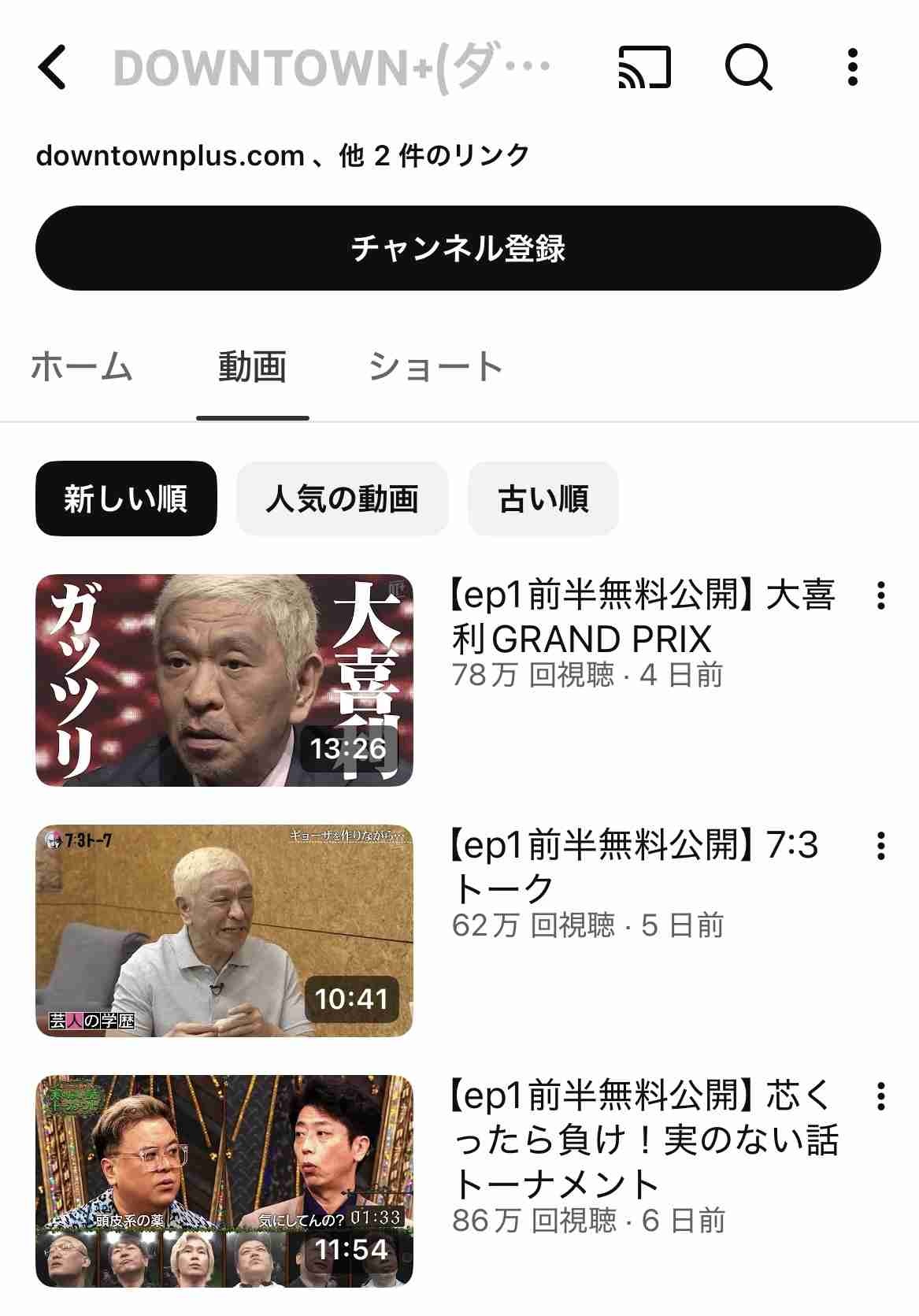Image resolution: width=919 pixels, height=1316 pixels.
Task: Play the 7:3トーク video thumbnail
Action: [224, 931]
